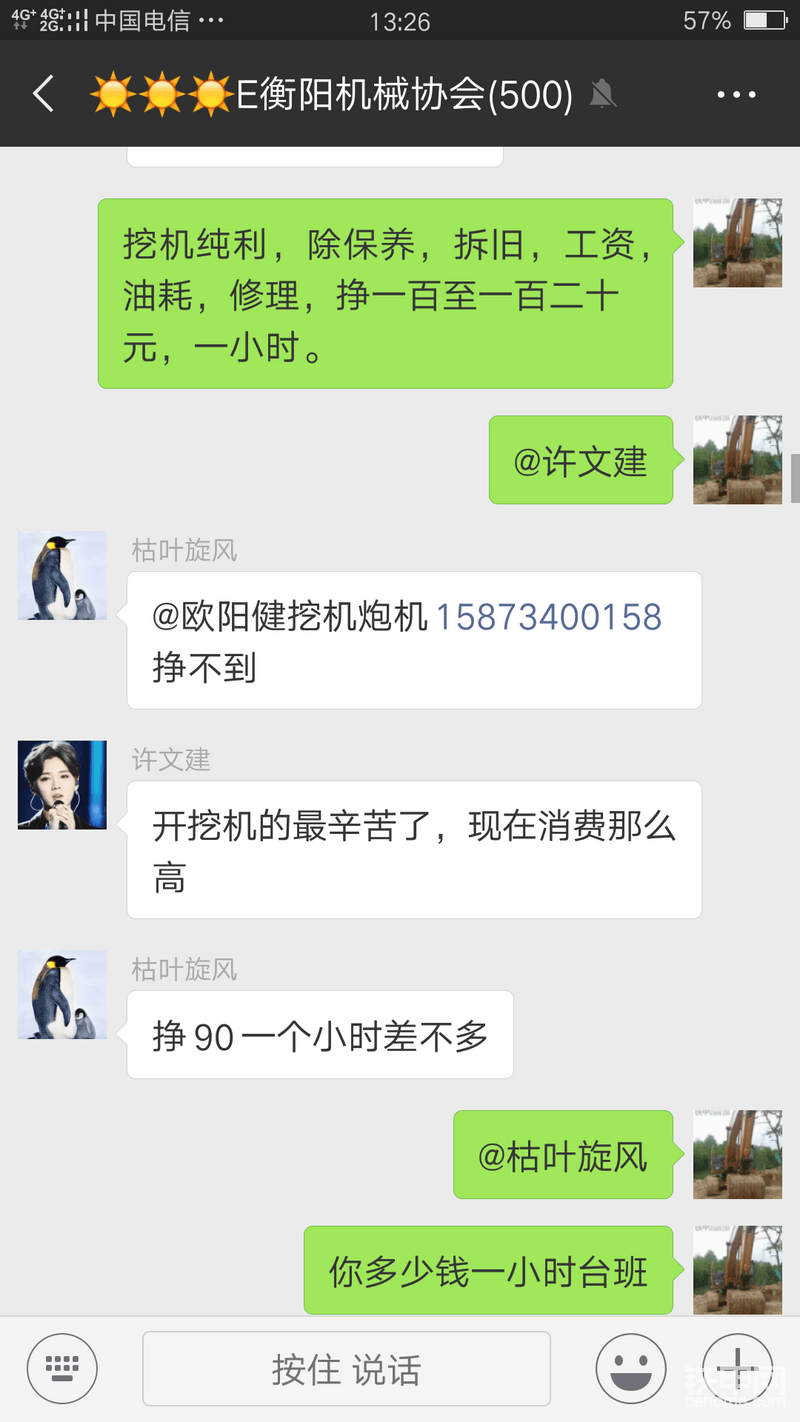
Task: Tap the 按住 说话 voice button
Action: (346, 1369)
